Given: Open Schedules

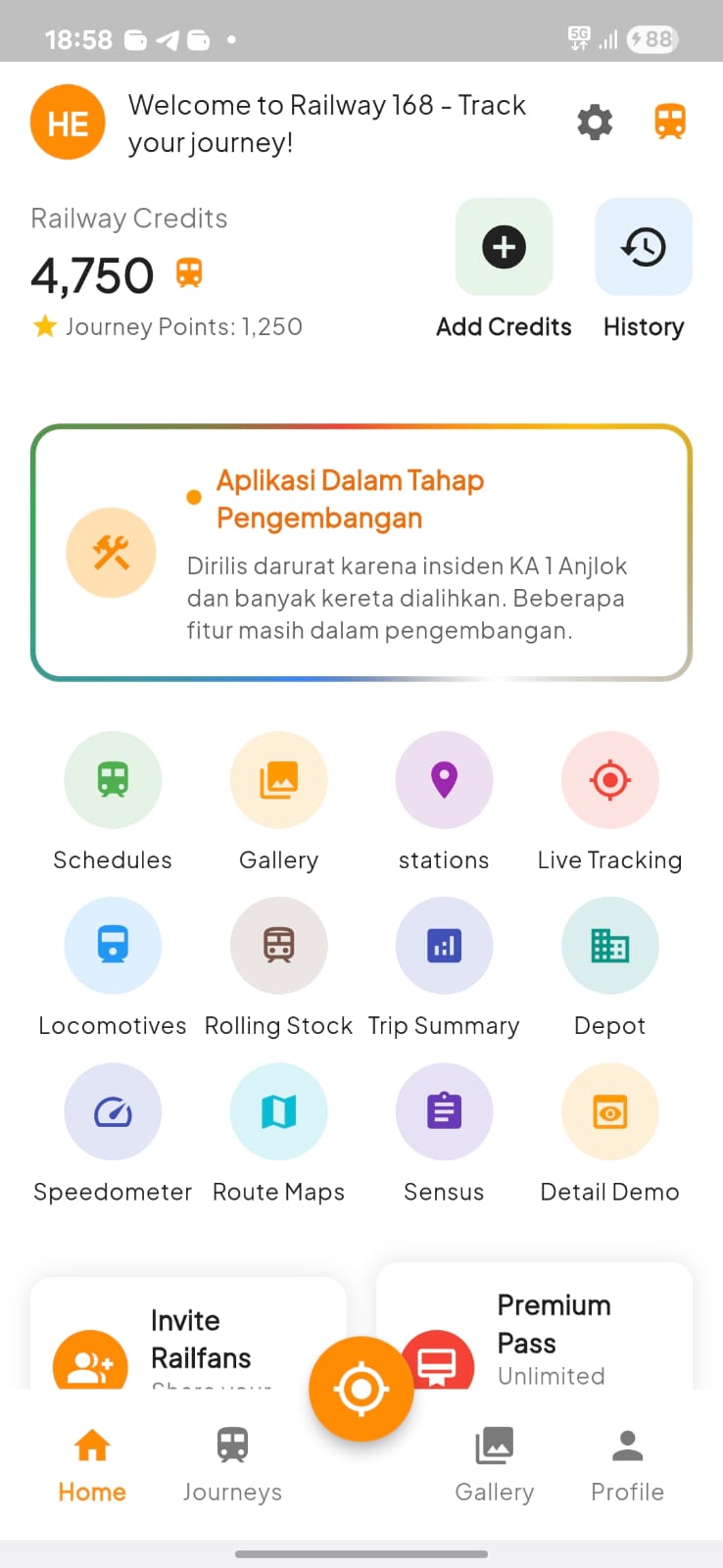Looking at the screenshot, I should [x=113, y=780].
